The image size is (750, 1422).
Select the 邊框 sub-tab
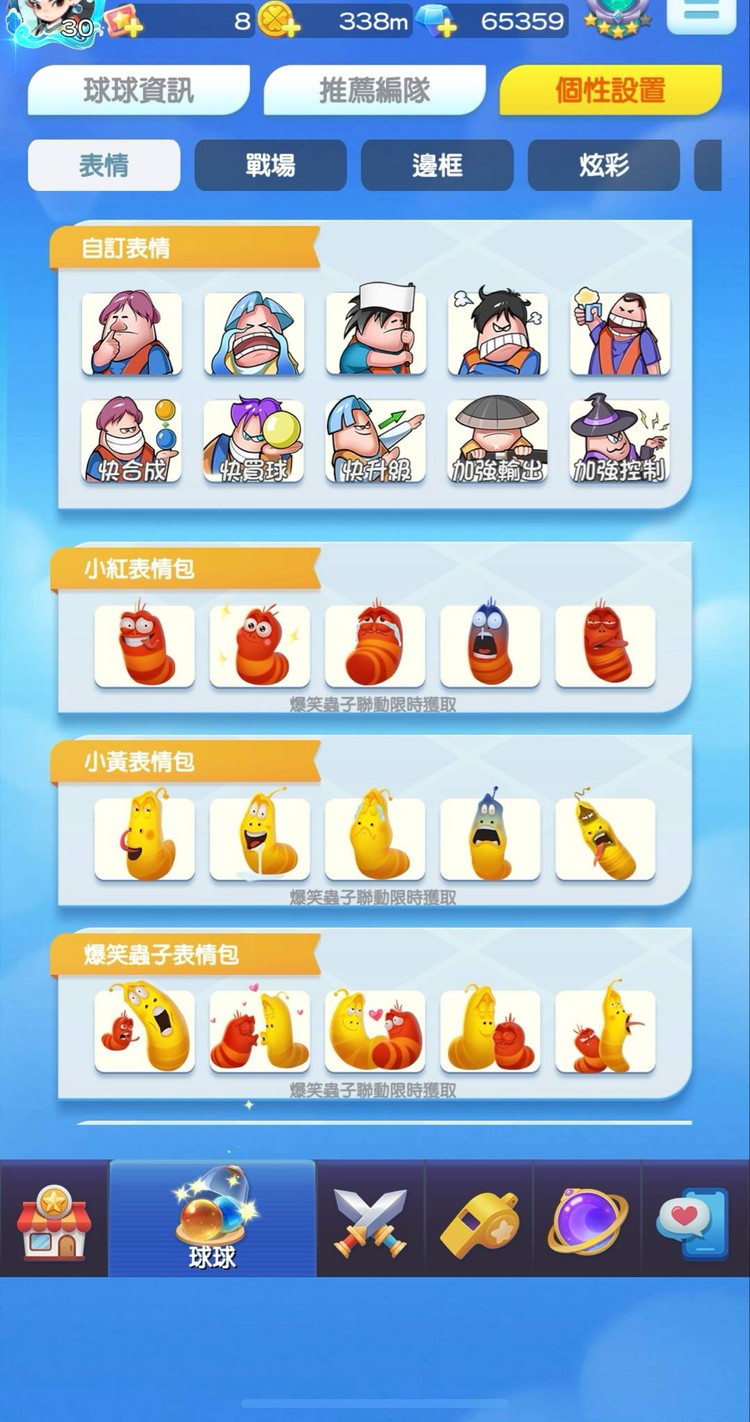pyautogui.click(x=437, y=165)
